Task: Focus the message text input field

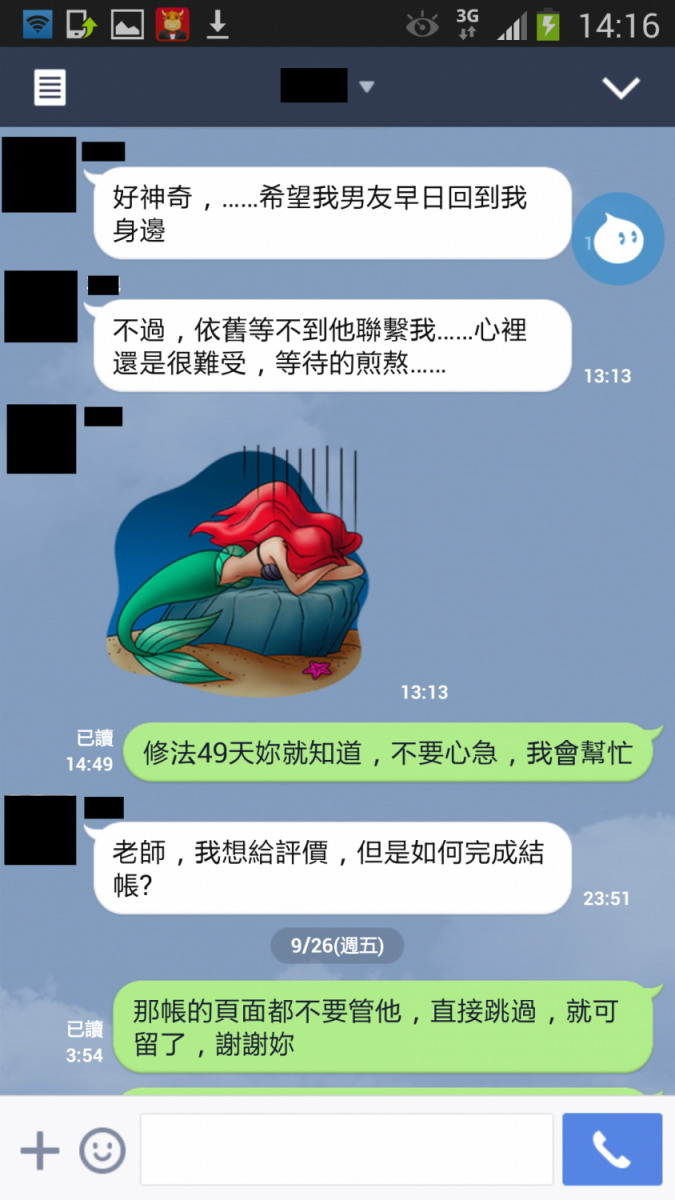Action: 346,1150
